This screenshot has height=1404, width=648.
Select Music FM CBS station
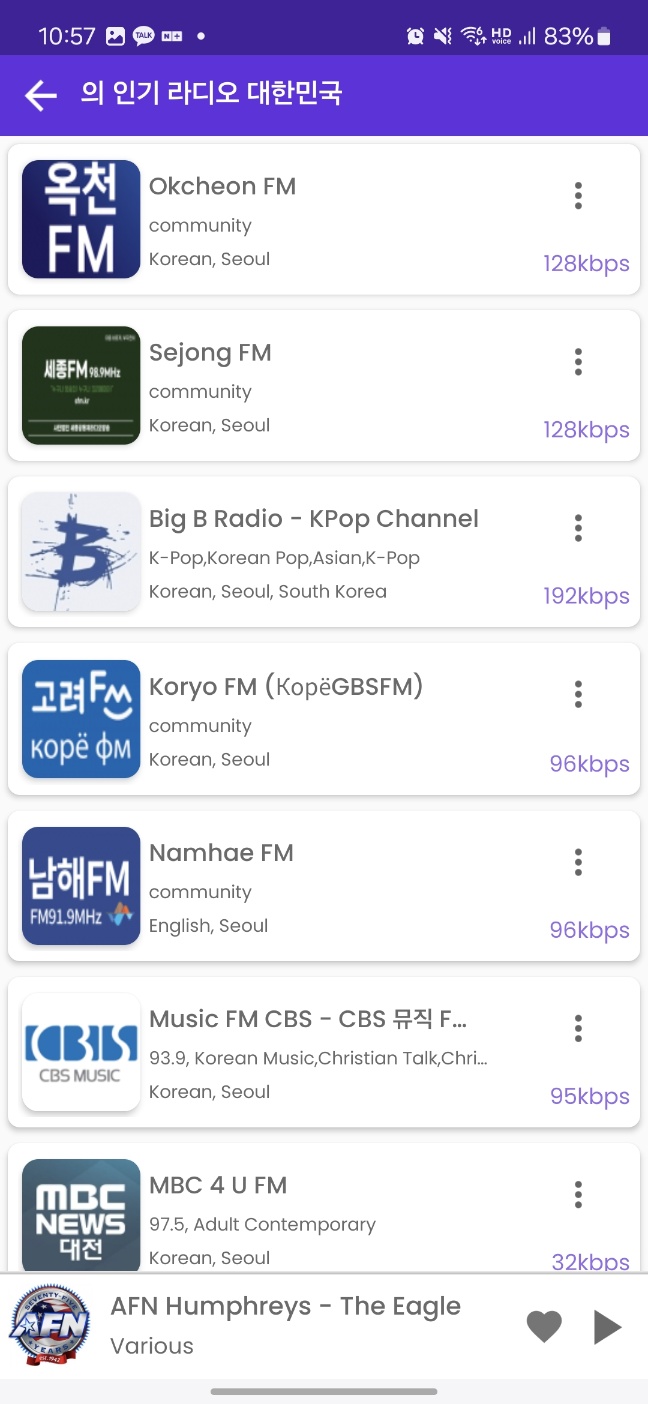pyautogui.click(x=324, y=1052)
